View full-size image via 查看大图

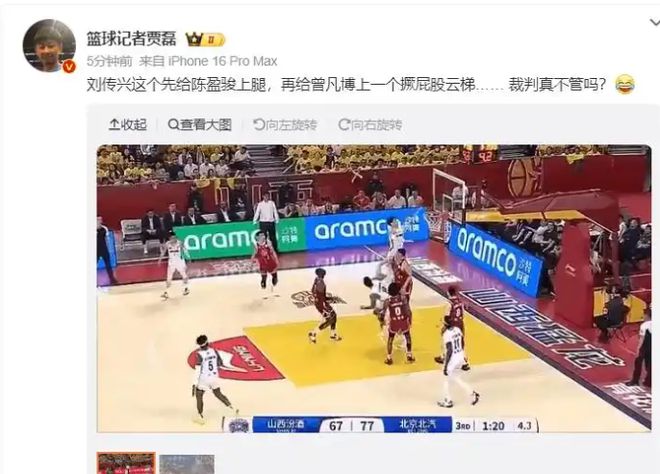pos(199,125)
